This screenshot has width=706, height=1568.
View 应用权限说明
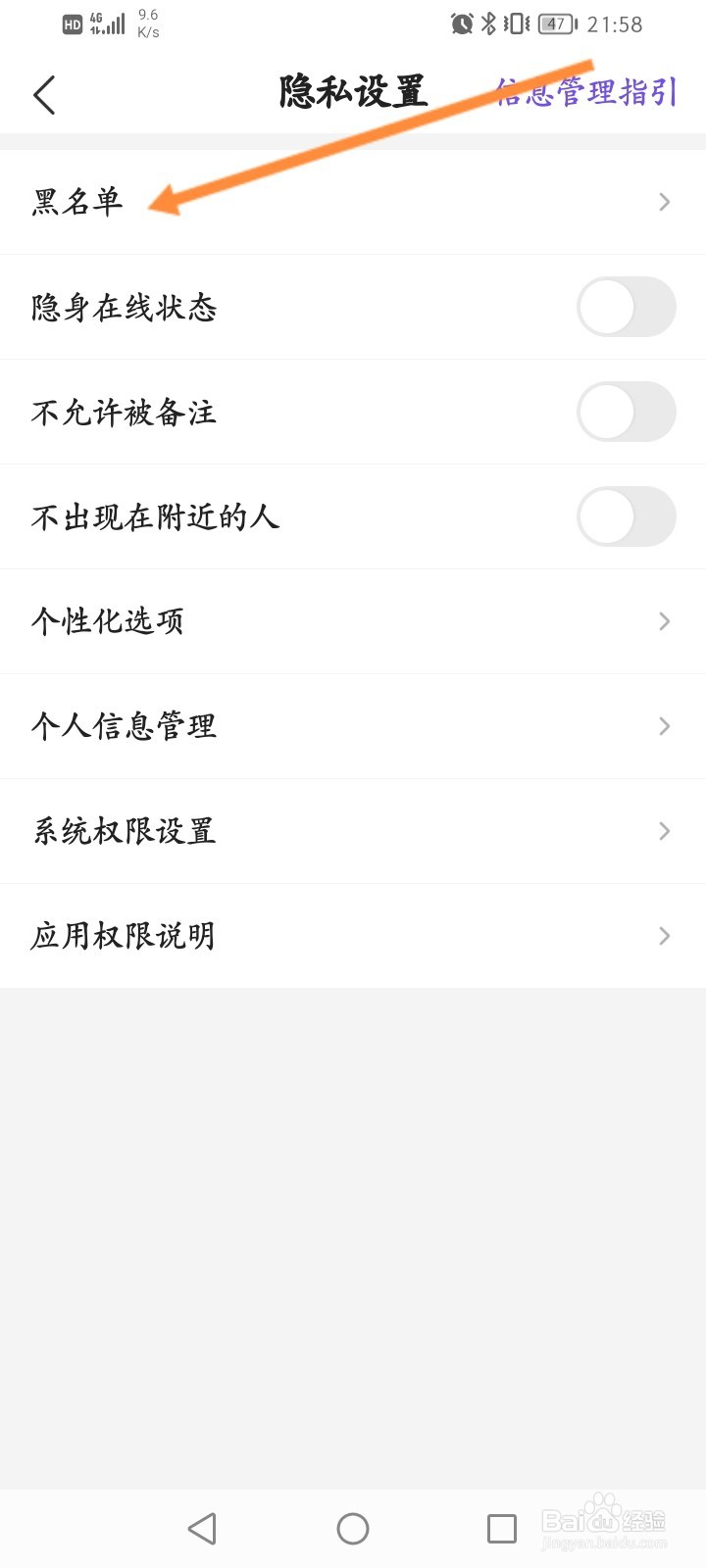353,936
